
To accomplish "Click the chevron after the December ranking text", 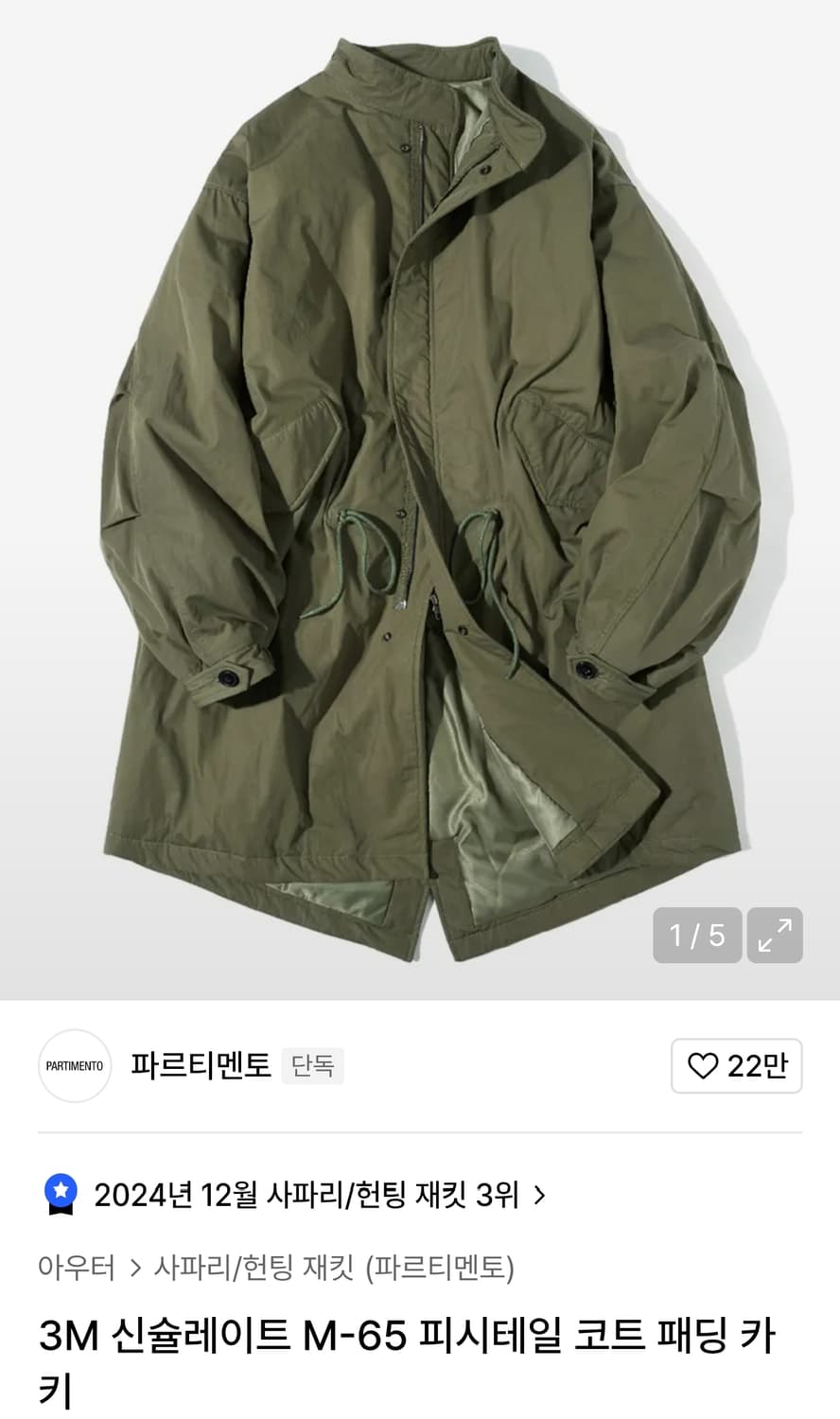I will [540, 1195].
